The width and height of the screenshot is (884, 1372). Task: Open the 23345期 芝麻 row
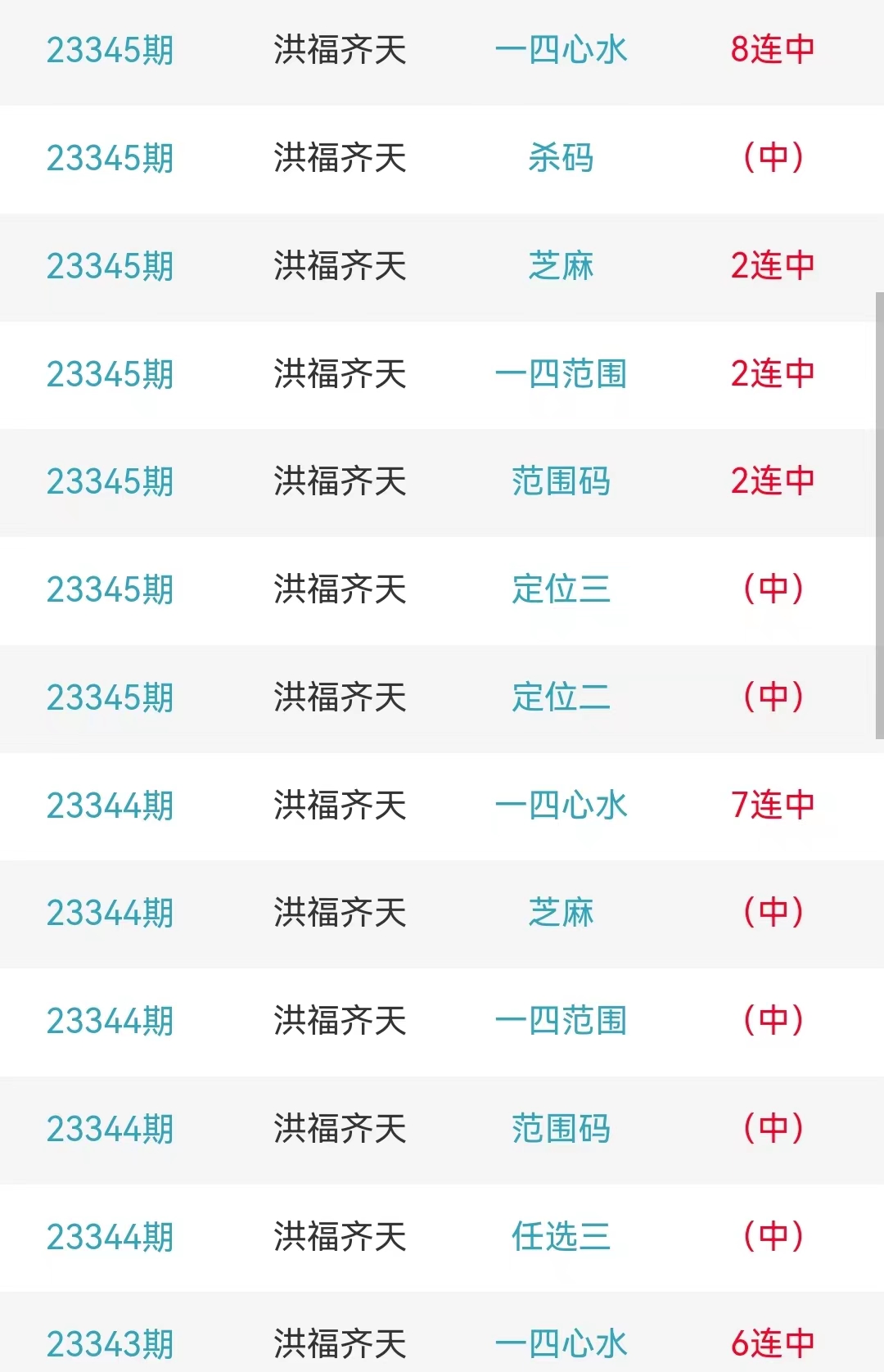click(561, 266)
